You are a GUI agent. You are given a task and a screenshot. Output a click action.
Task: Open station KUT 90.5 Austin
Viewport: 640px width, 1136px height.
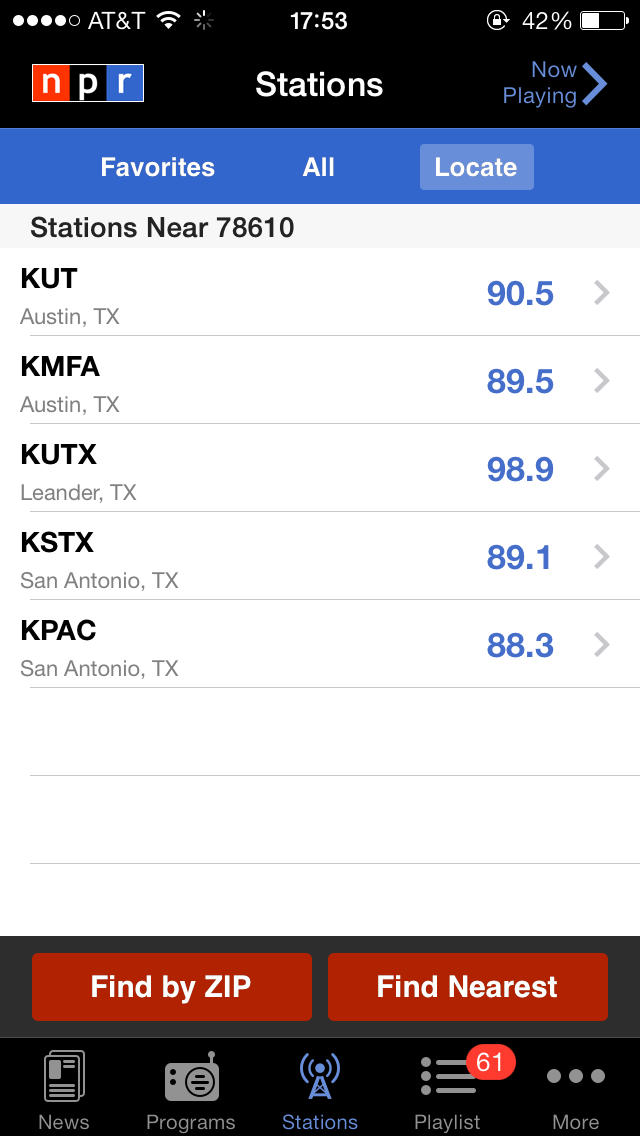pos(320,293)
